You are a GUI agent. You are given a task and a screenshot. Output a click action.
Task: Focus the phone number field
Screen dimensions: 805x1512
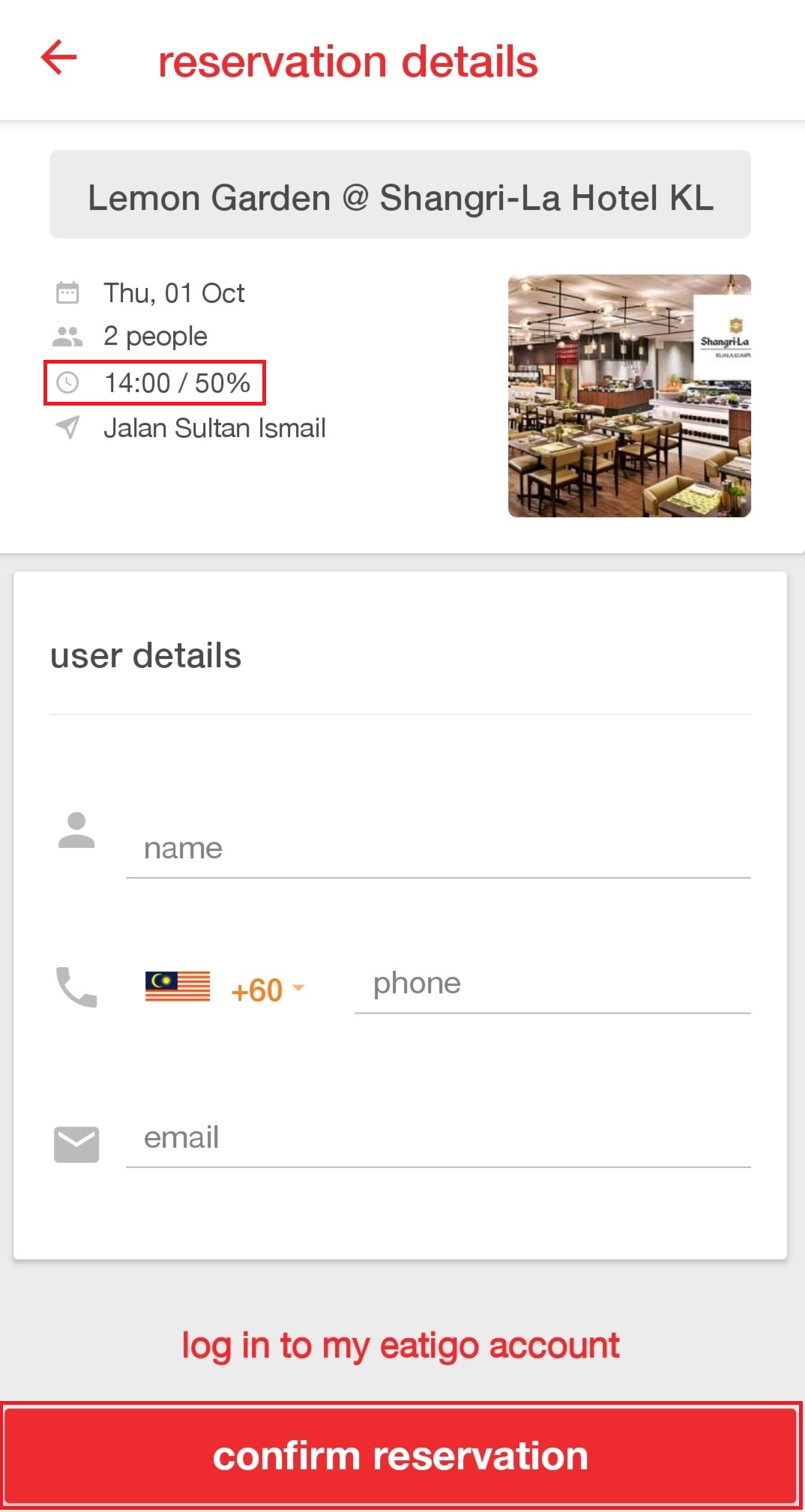[552, 984]
